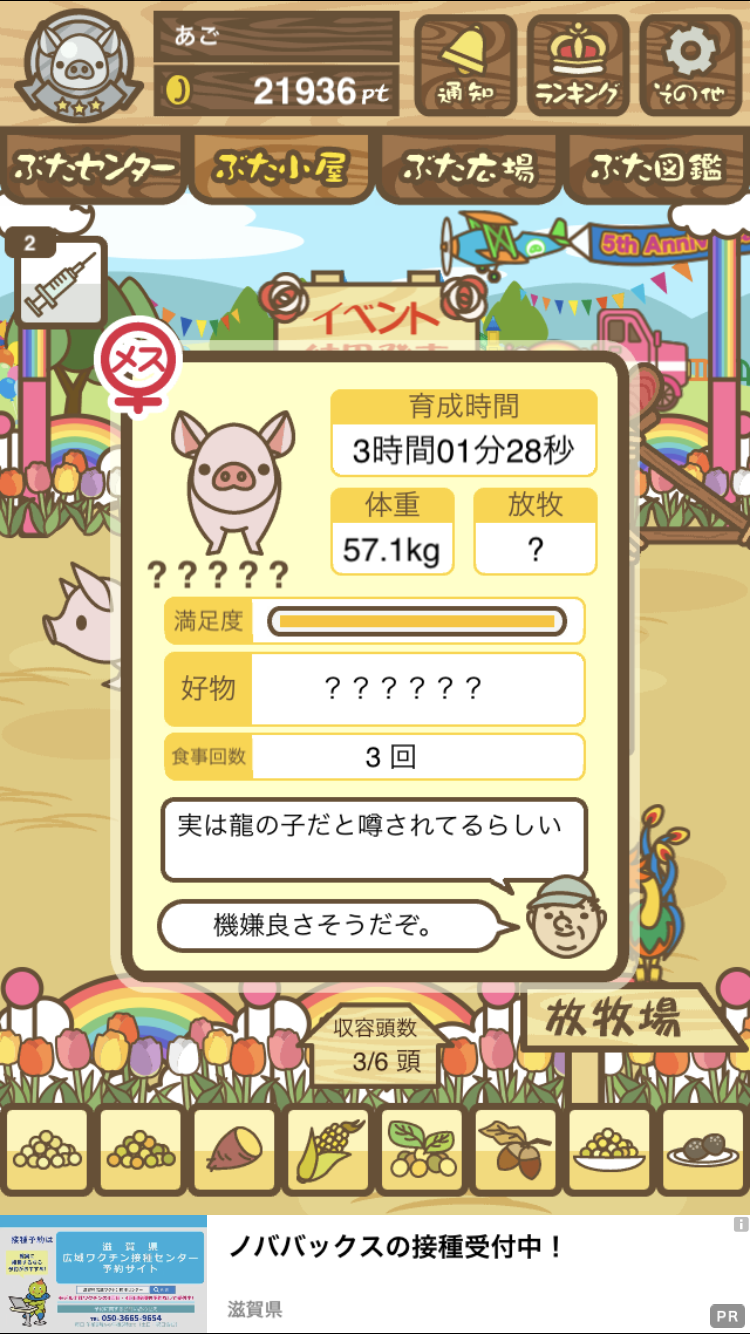Screen dimensions: 750x1334
Task: Open the ランキング ranking button
Action: [578, 65]
